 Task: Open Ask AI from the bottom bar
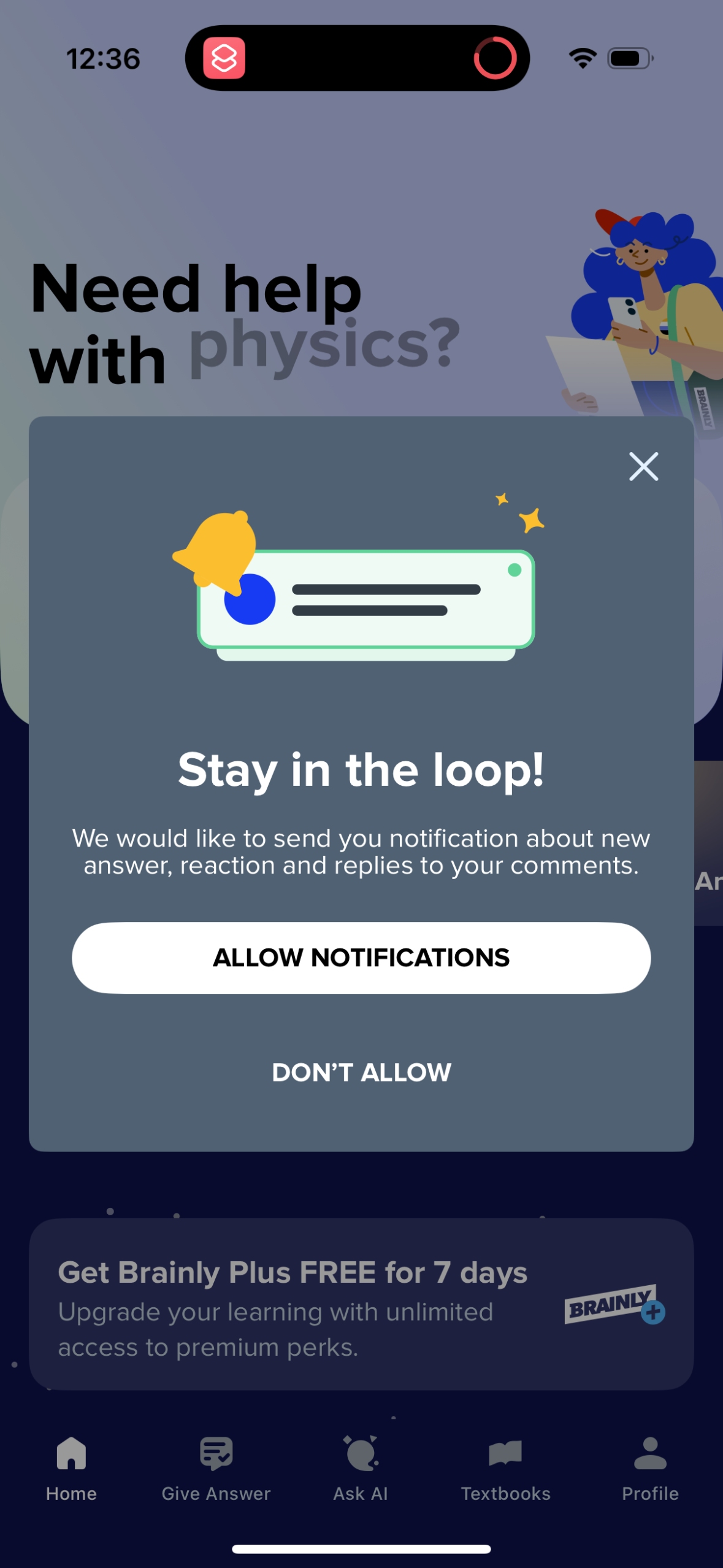[x=361, y=1451]
